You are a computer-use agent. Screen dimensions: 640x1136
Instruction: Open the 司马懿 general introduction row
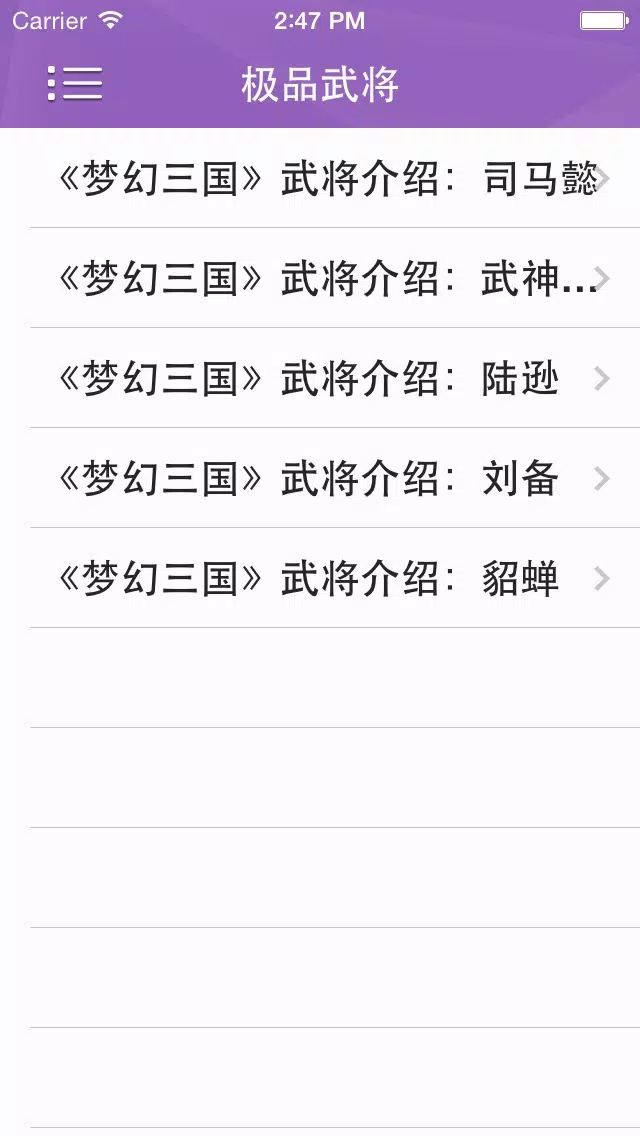click(320, 178)
